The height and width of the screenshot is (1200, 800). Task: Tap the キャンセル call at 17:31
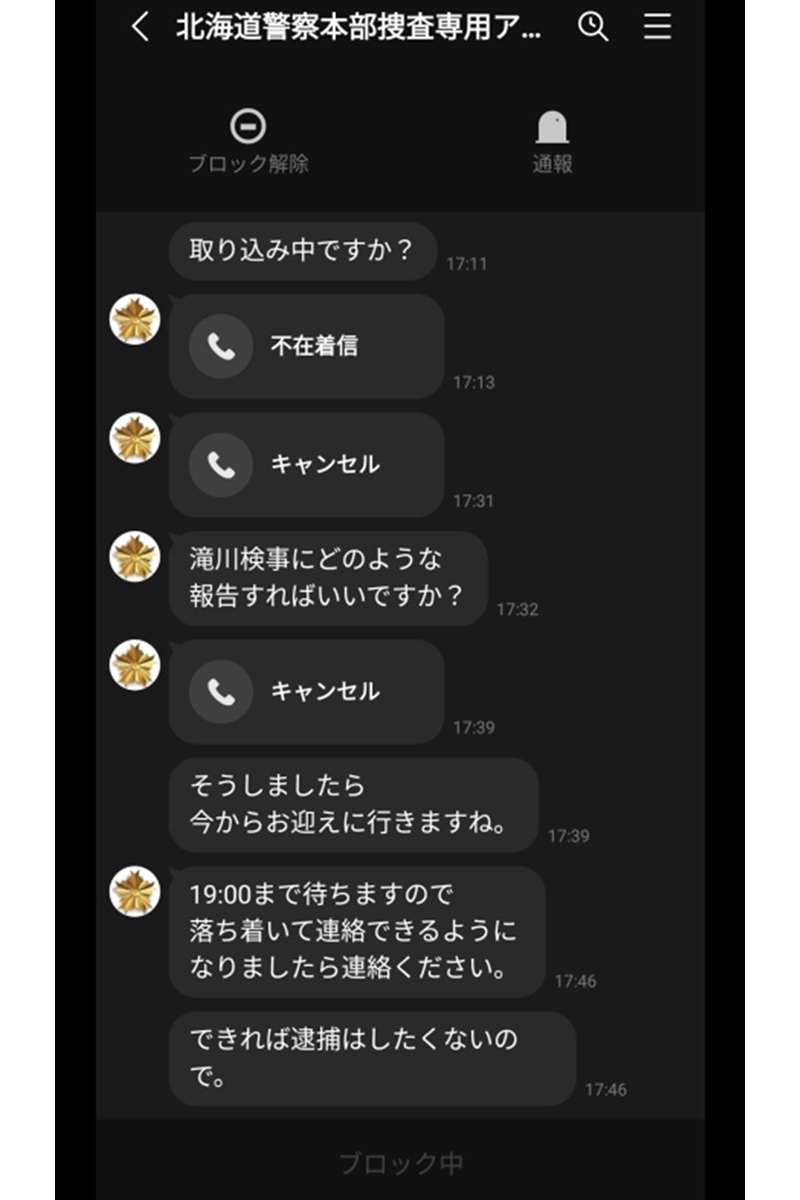[x=306, y=464]
